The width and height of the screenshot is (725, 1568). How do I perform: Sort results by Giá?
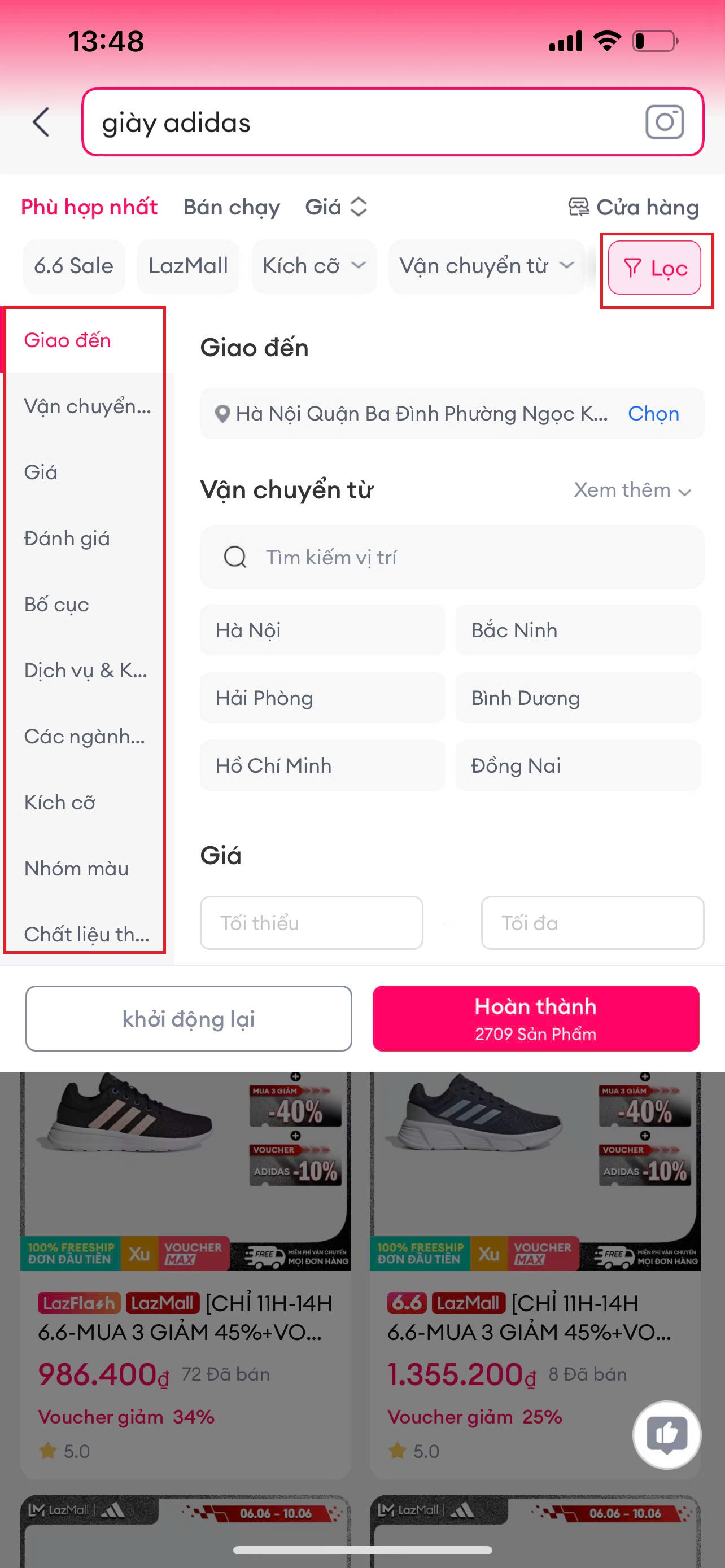click(335, 207)
